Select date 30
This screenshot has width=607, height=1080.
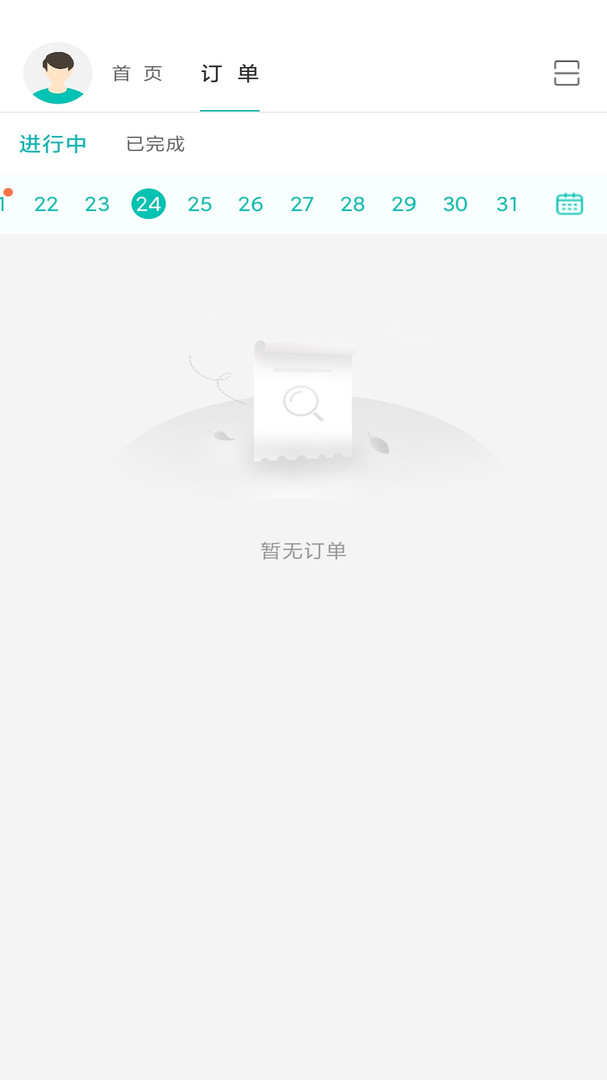coord(455,204)
